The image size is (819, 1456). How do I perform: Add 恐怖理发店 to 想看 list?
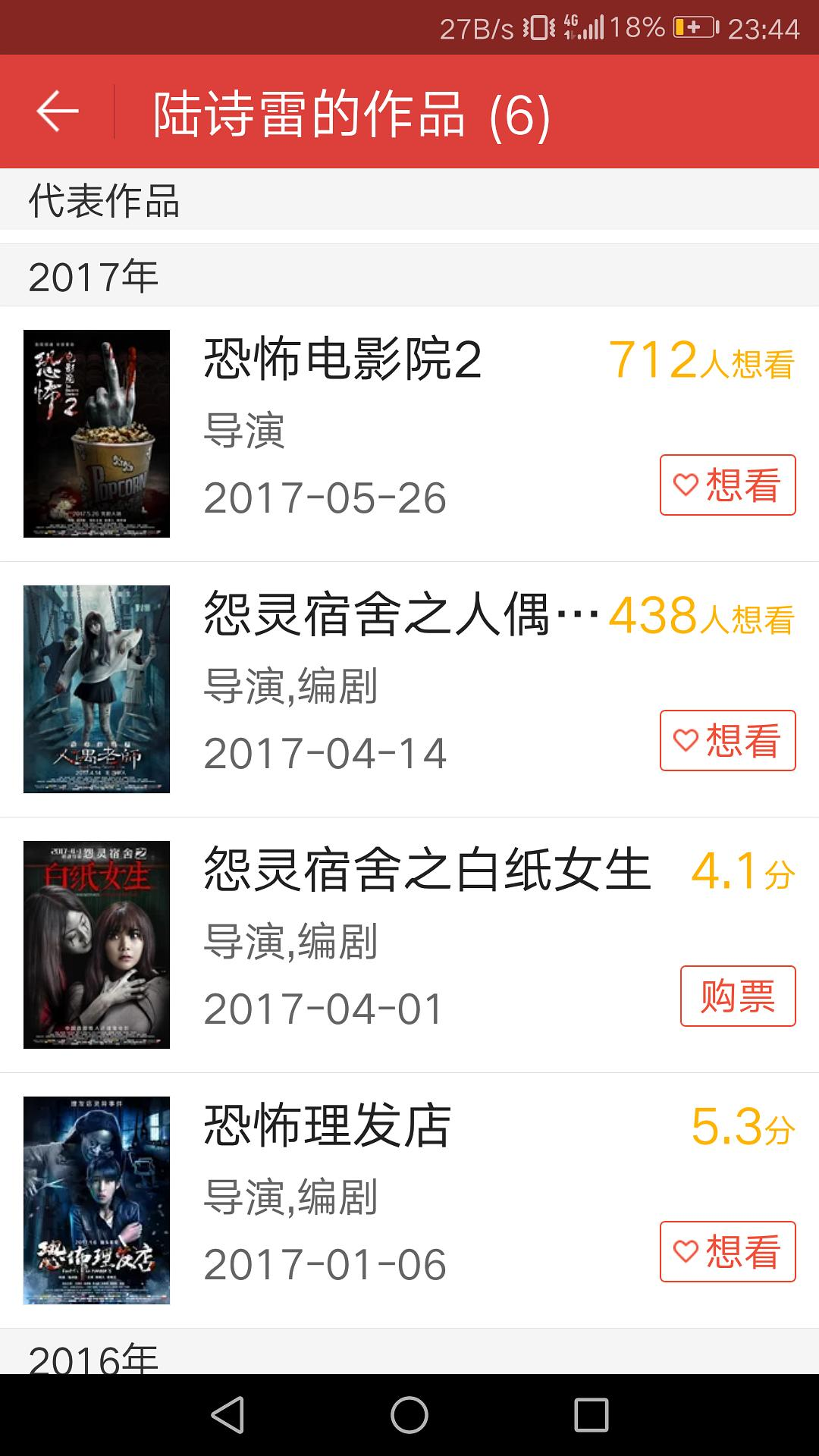pos(727,1252)
